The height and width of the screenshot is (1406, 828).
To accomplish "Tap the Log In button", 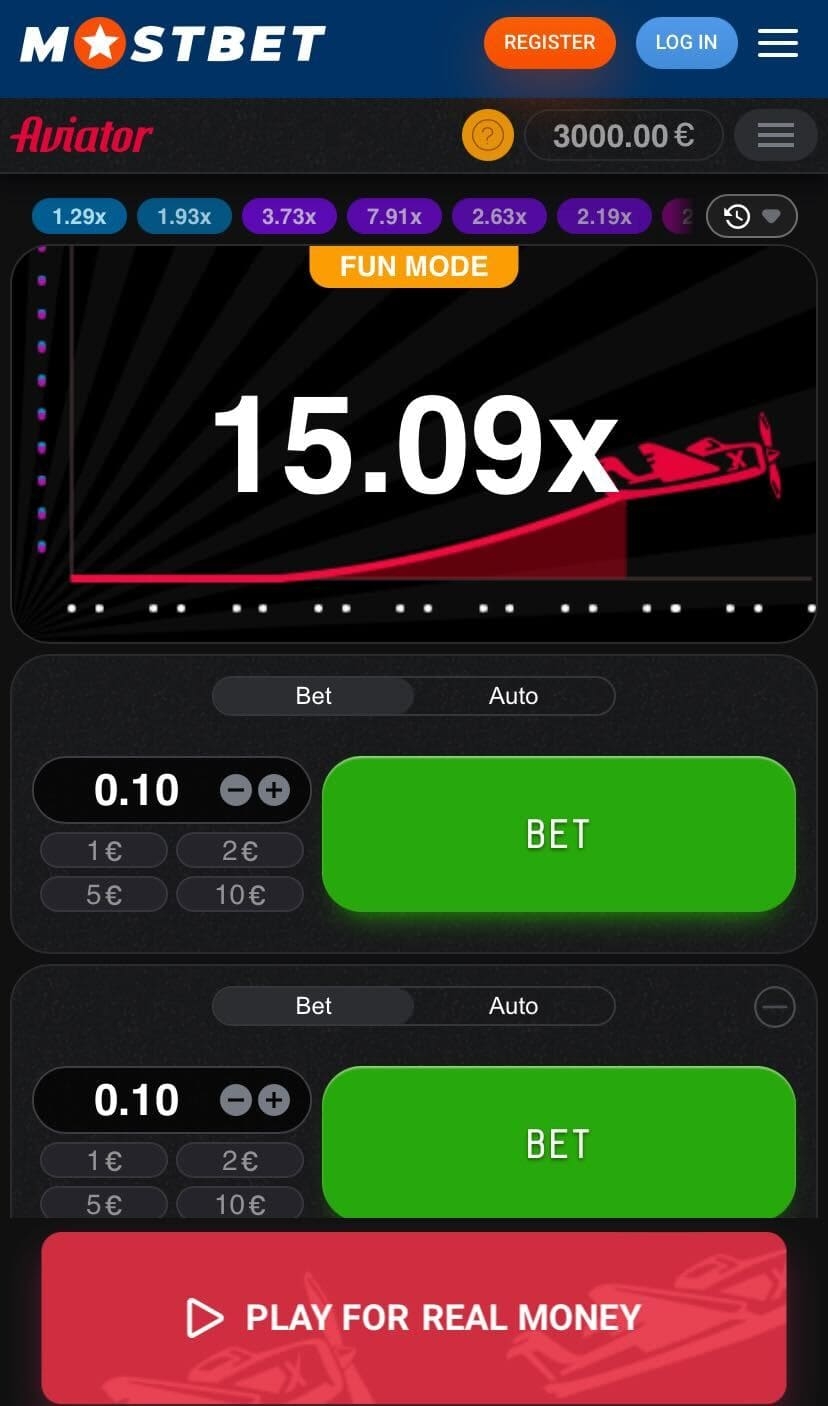I will [686, 43].
